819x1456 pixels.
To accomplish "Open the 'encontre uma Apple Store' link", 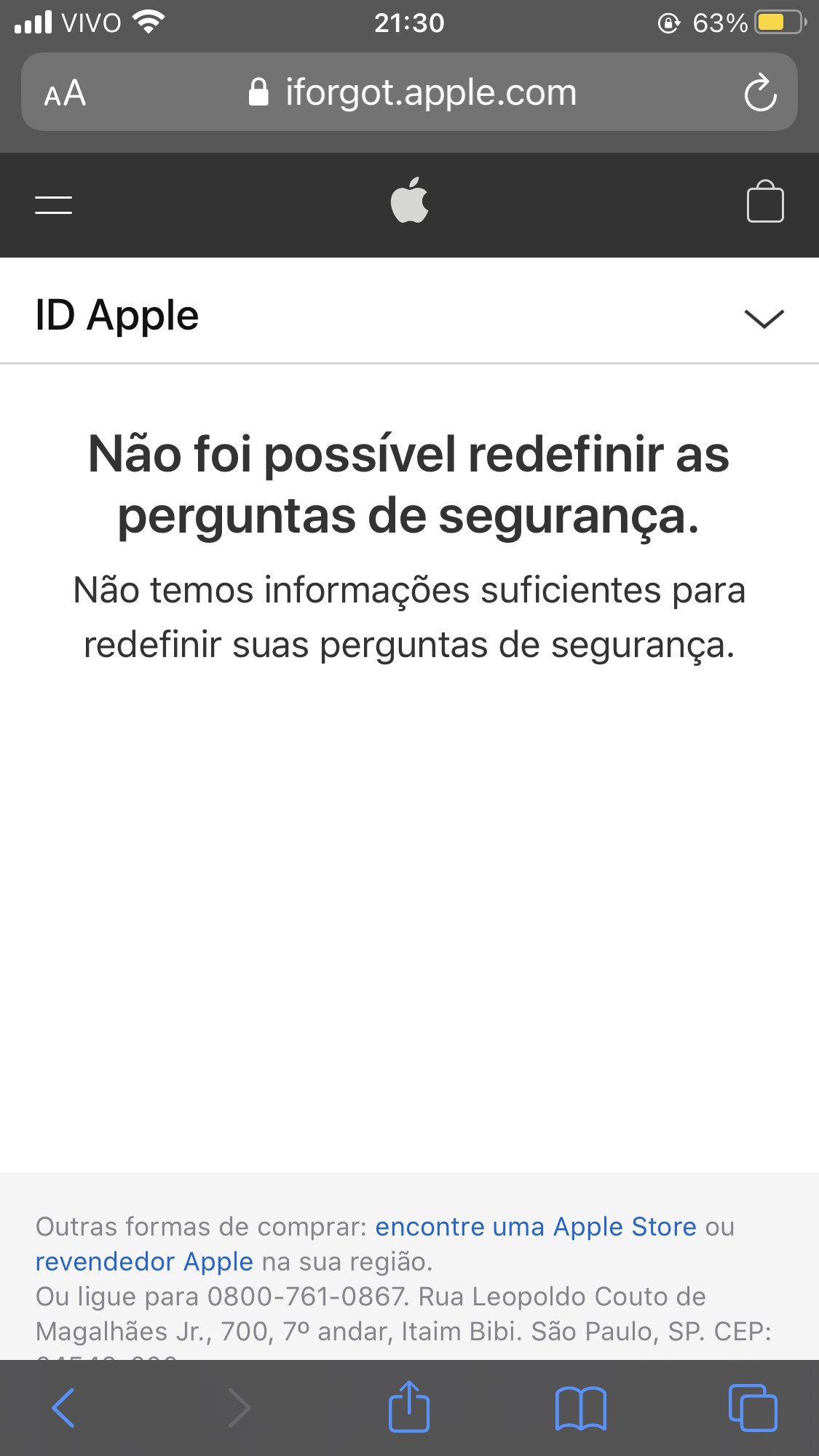I will pyautogui.click(x=536, y=1227).
